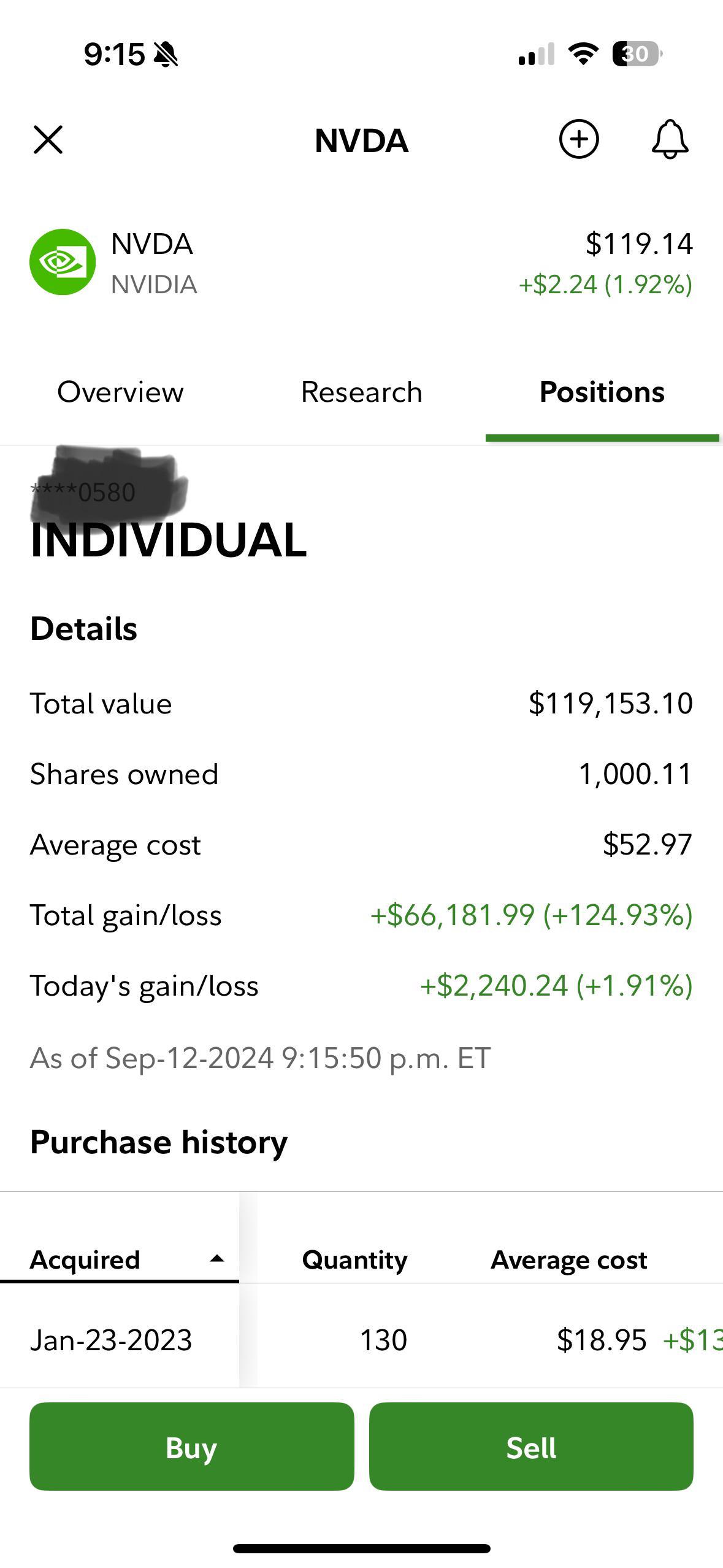
Task: Tap the battery indicator
Action: (636, 55)
